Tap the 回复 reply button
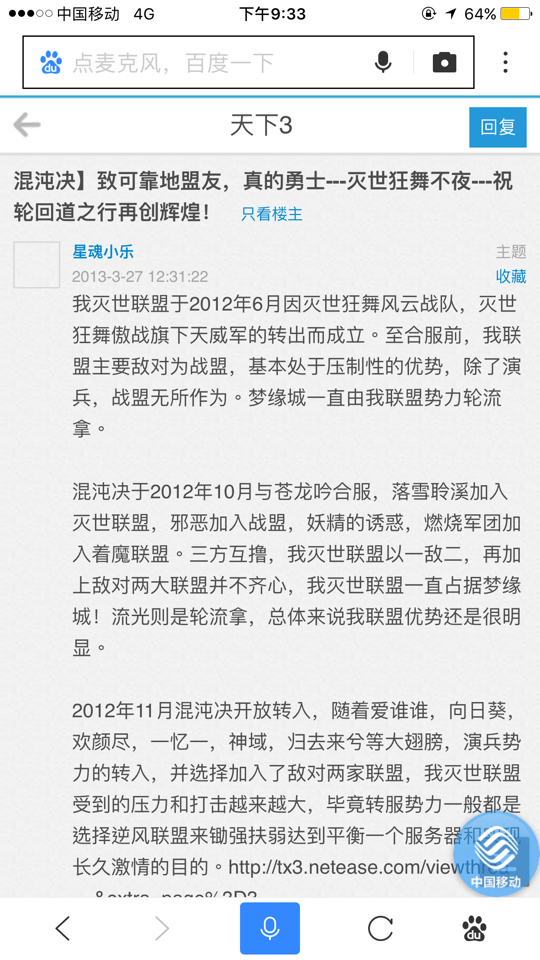The height and width of the screenshot is (960, 540). click(498, 127)
